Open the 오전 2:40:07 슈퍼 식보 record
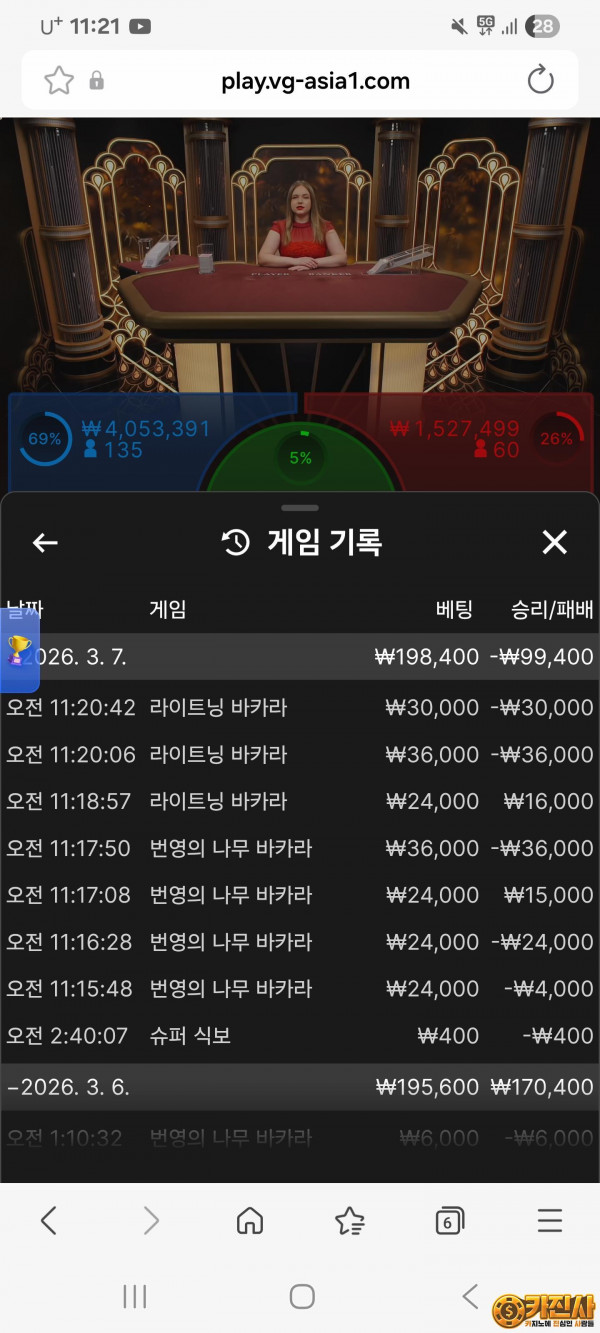Image resolution: width=600 pixels, height=1333 pixels. [300, 1036]
